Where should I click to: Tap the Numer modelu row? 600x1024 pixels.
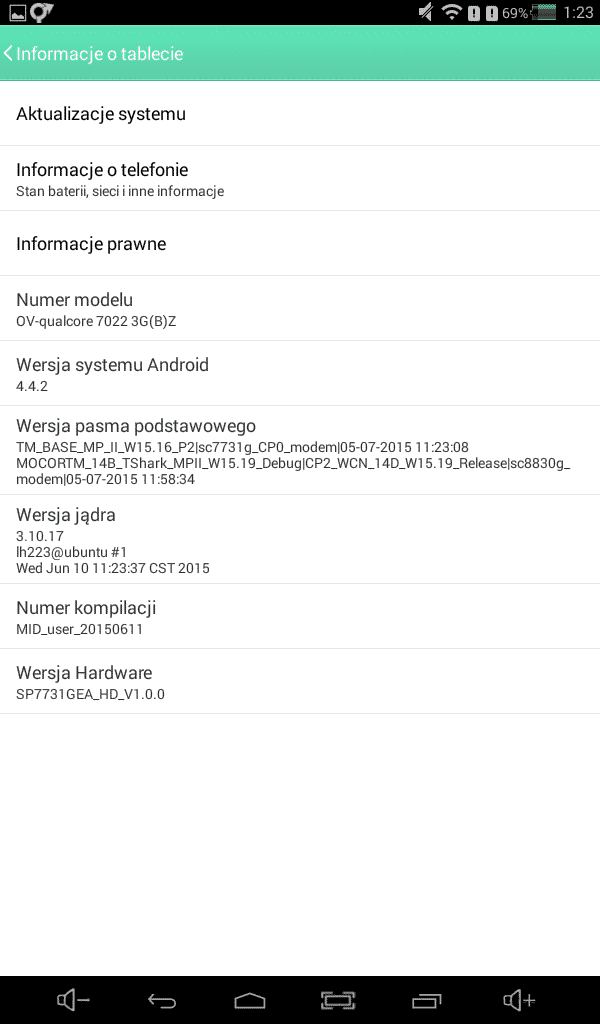click(300, 309)
